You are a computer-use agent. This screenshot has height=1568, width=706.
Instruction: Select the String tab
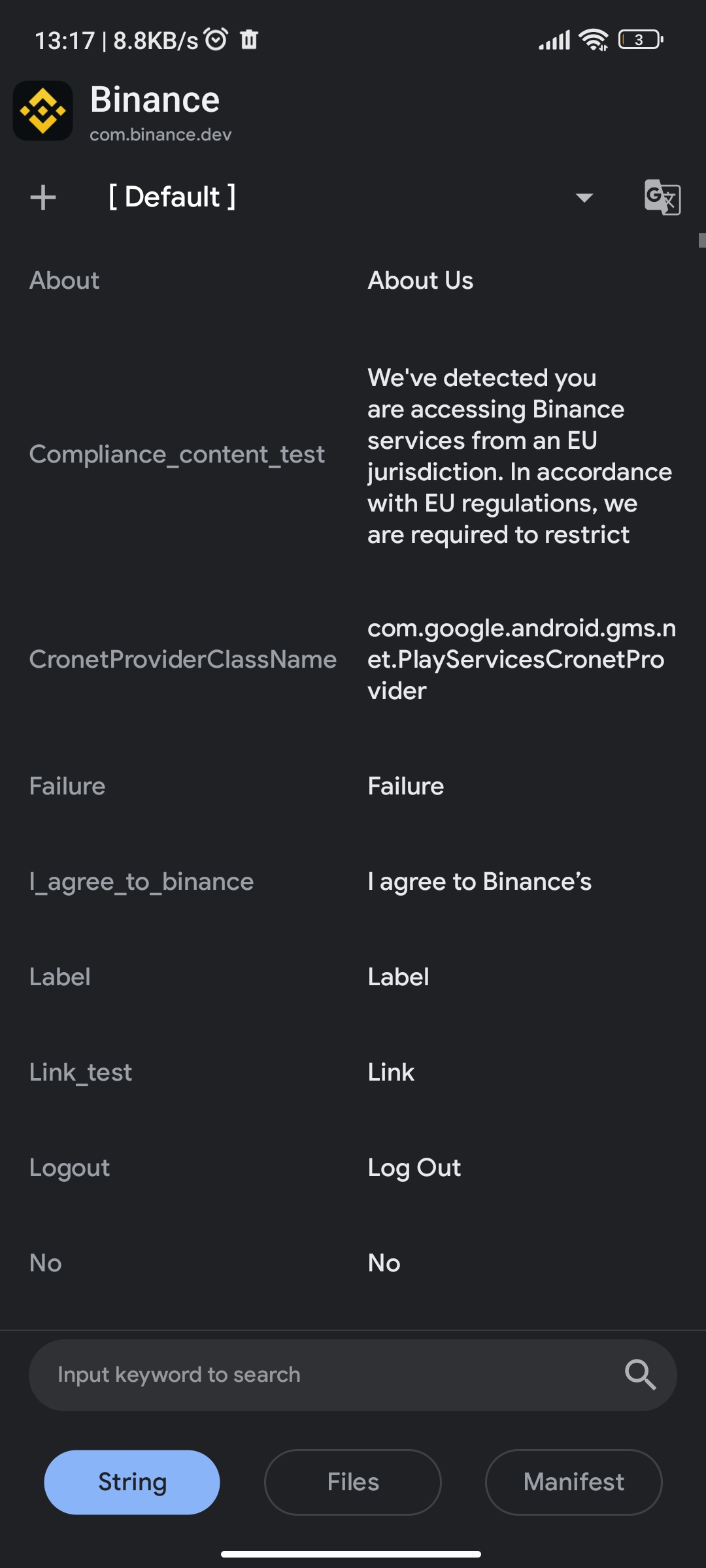(x=132, y=1482)
